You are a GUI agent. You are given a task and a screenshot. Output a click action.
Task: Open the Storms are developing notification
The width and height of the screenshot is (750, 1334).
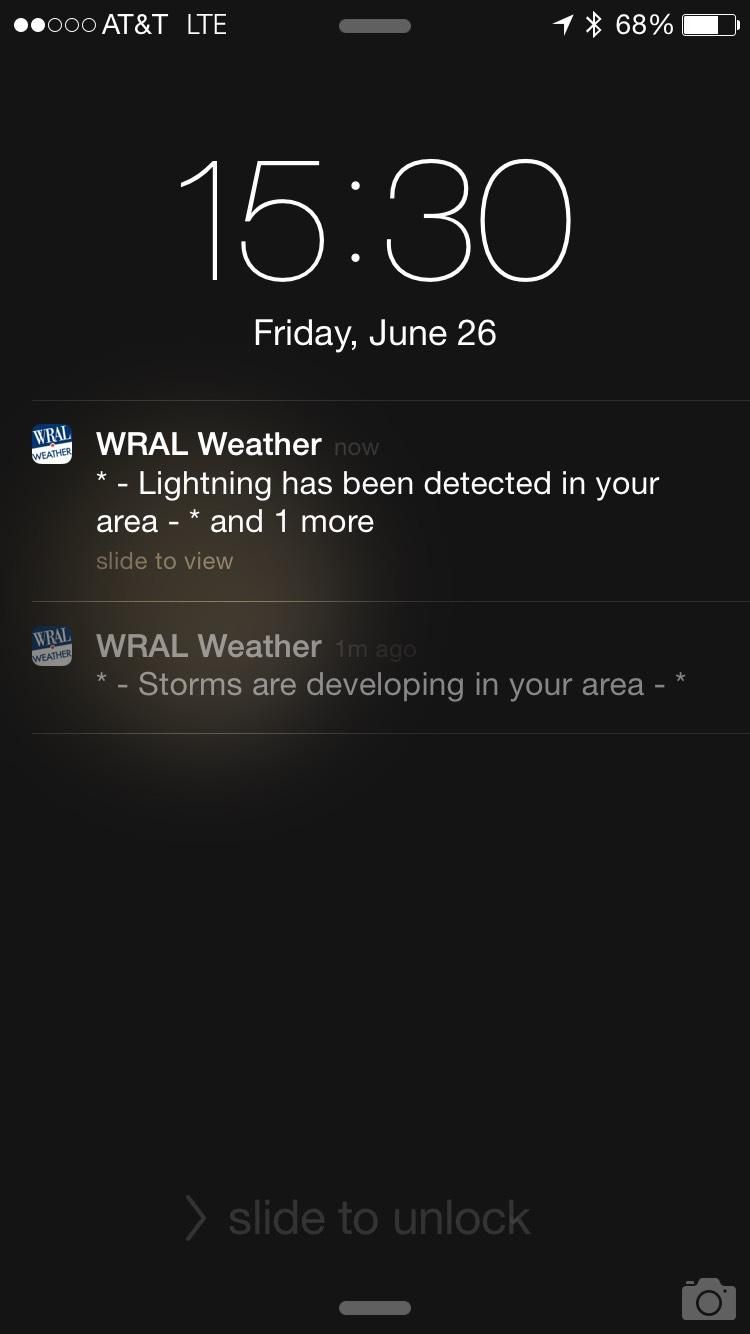coord(390,666)
